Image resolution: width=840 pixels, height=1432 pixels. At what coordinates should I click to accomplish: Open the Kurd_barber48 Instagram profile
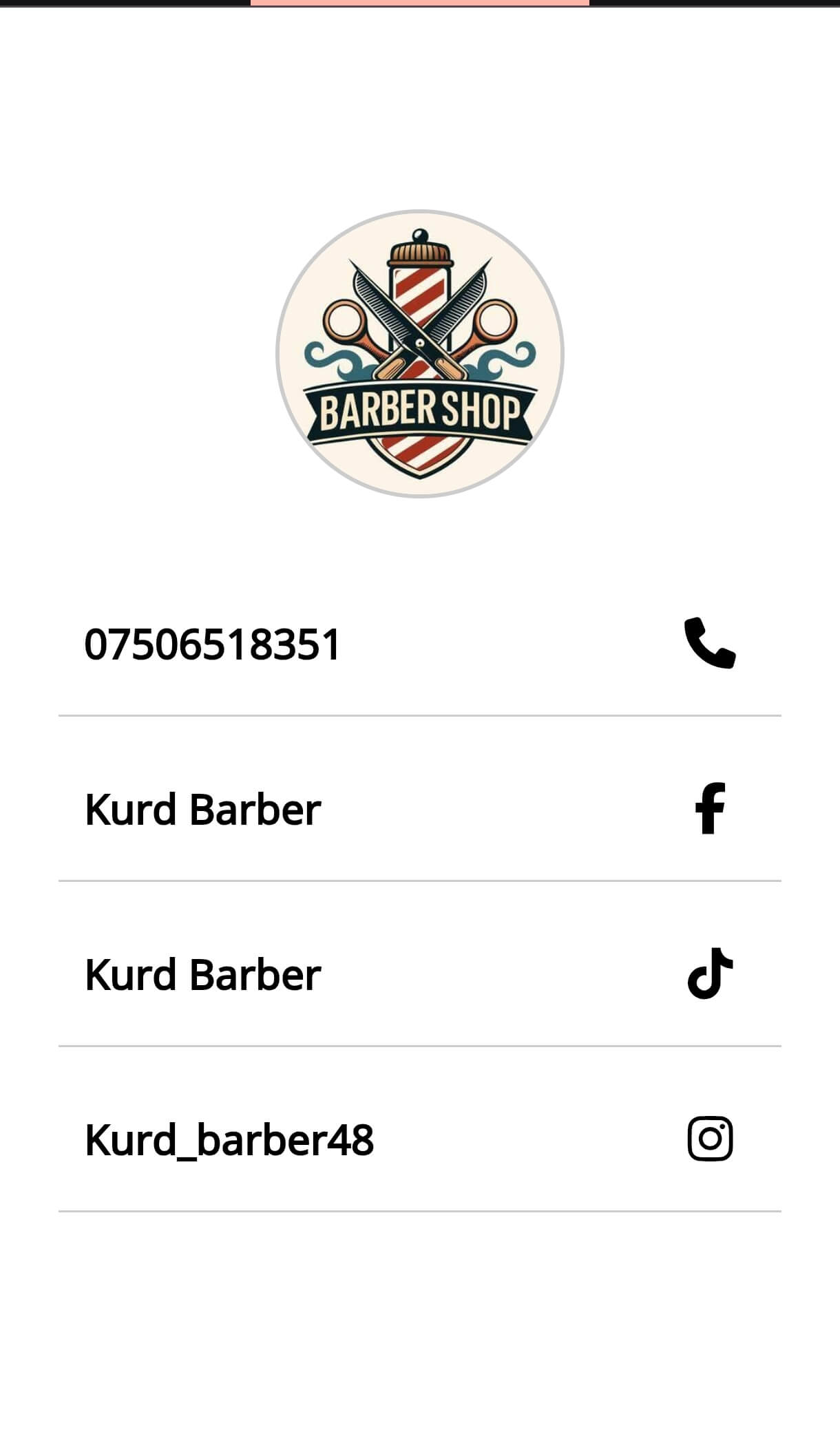710,1139
